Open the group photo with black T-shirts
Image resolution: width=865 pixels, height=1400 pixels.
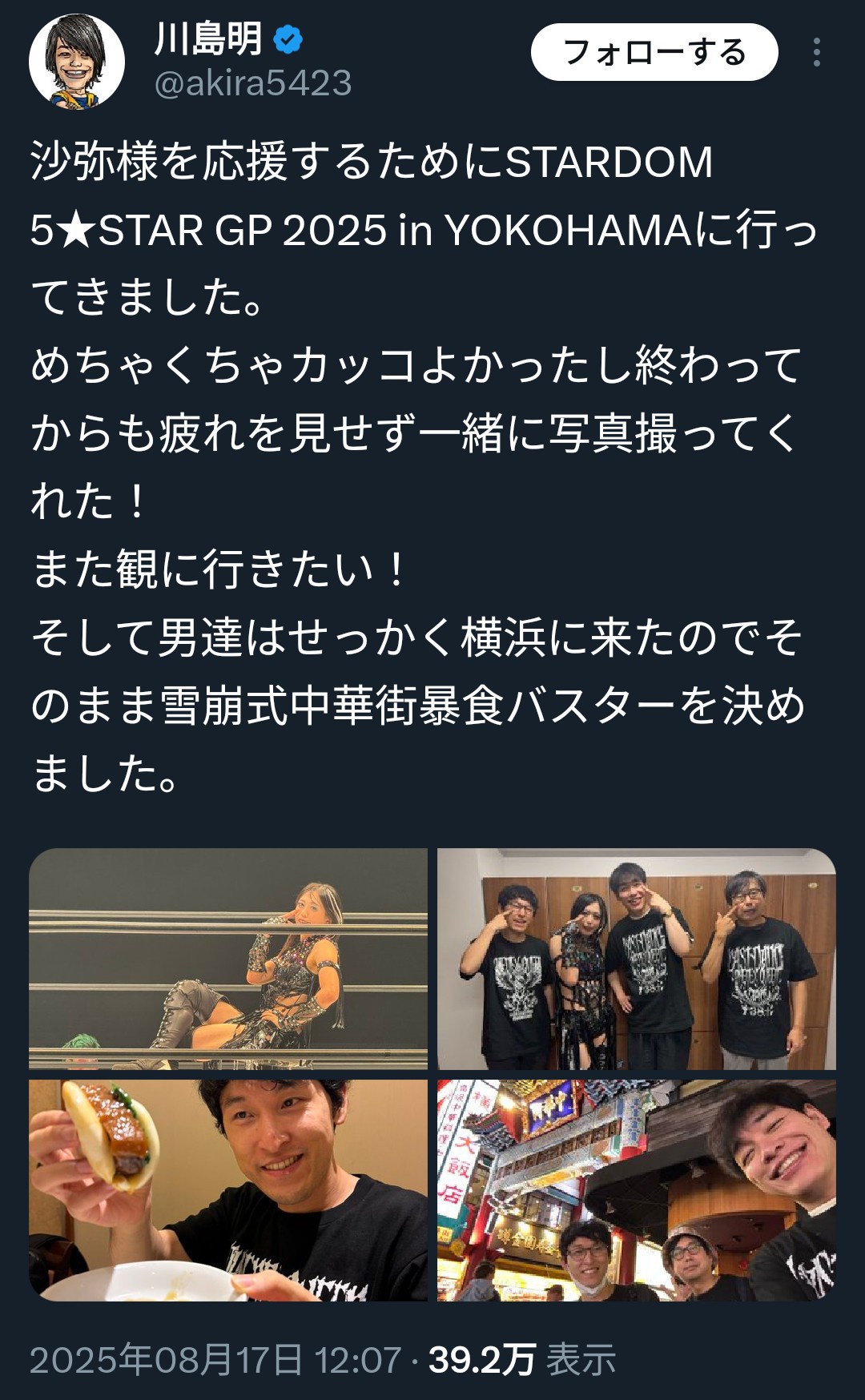[637, 959]
